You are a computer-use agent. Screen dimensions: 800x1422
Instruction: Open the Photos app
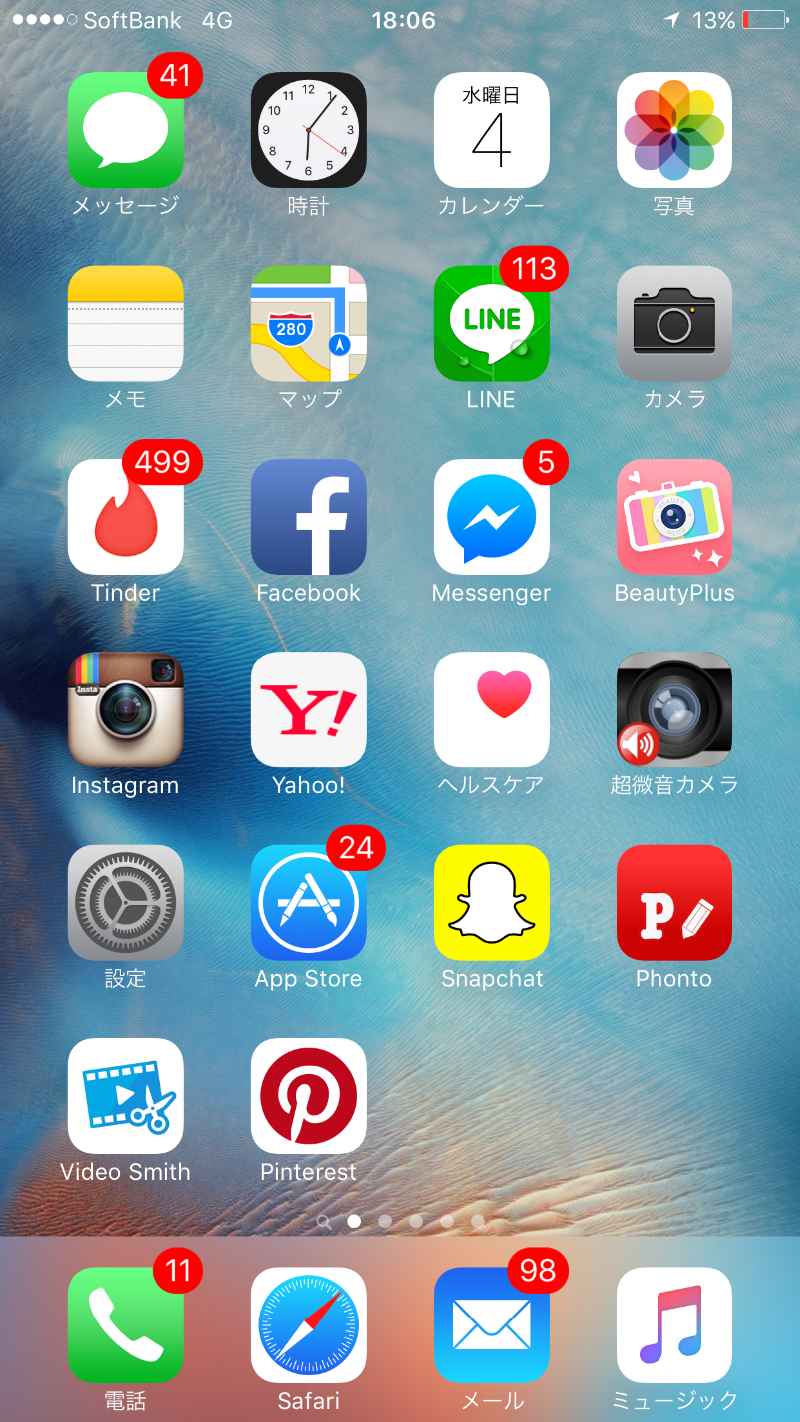(674, 130)
